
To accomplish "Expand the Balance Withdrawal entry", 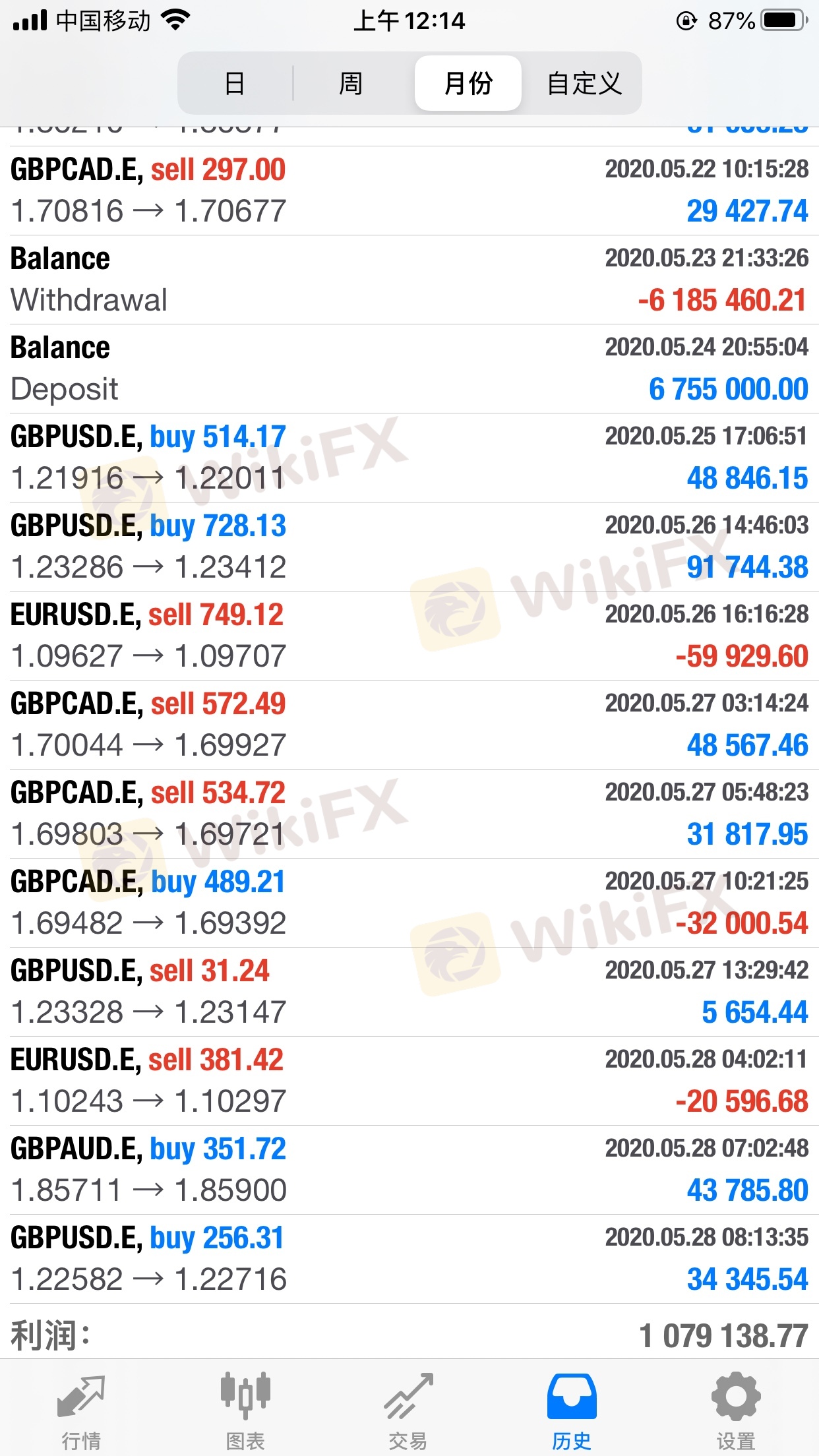I will coord(409,280).
